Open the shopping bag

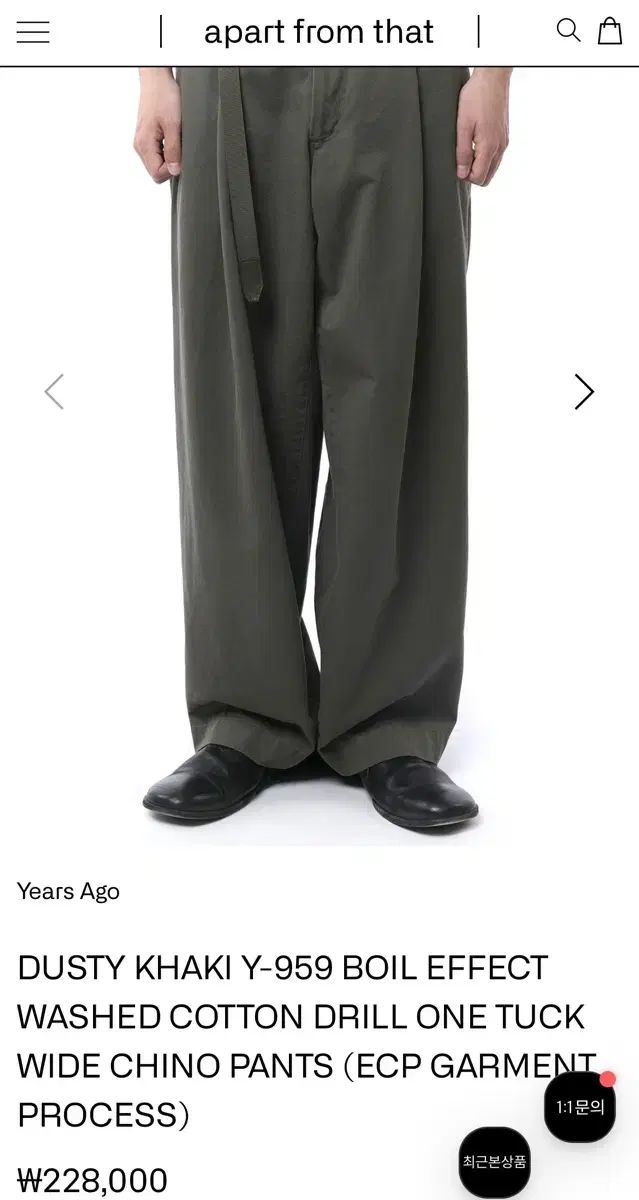tap(610, 31)
